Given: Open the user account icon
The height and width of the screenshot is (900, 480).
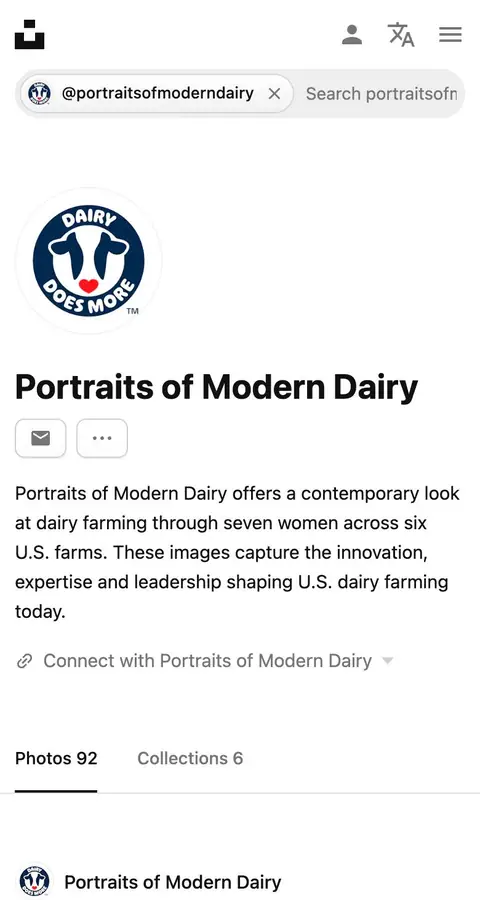Looking at the screenshot, I should click(351, 34).
